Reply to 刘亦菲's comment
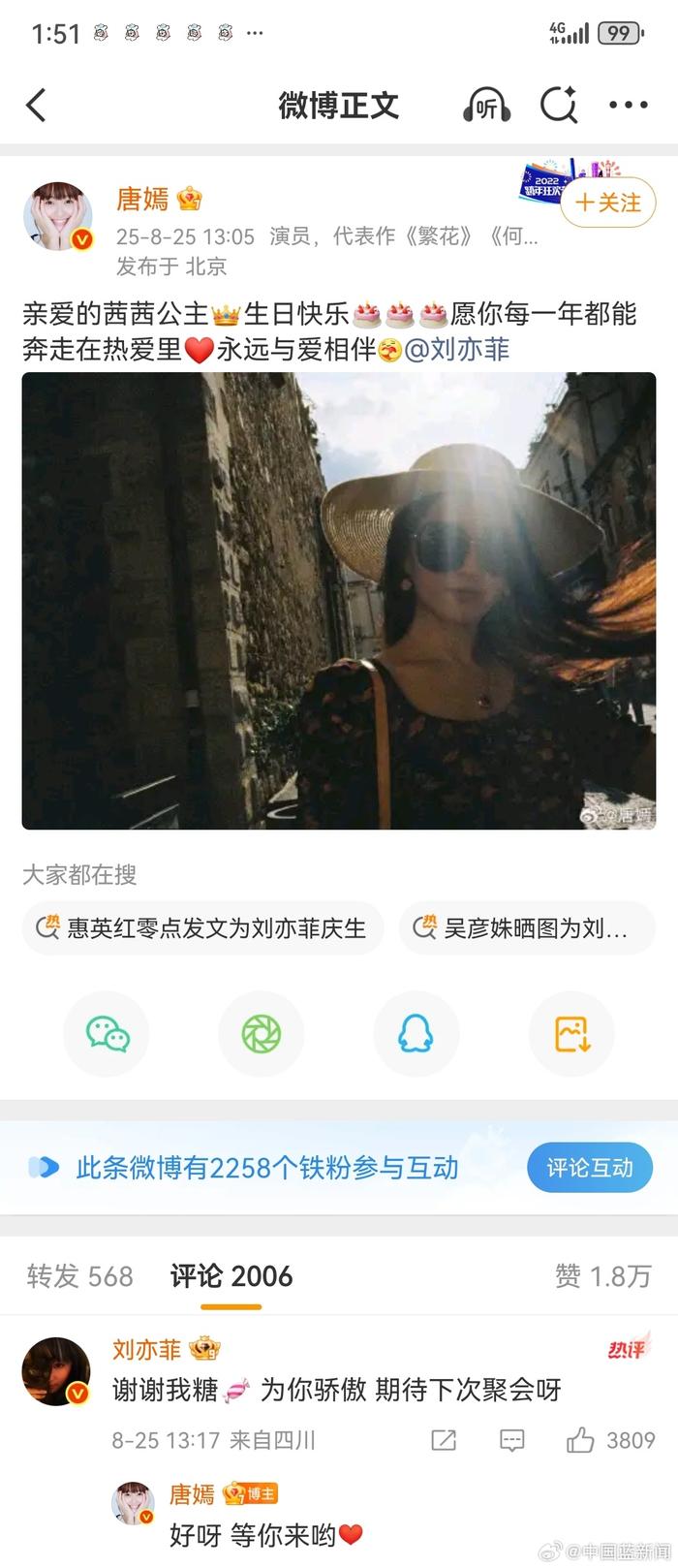 click(x=512, y=1440)
